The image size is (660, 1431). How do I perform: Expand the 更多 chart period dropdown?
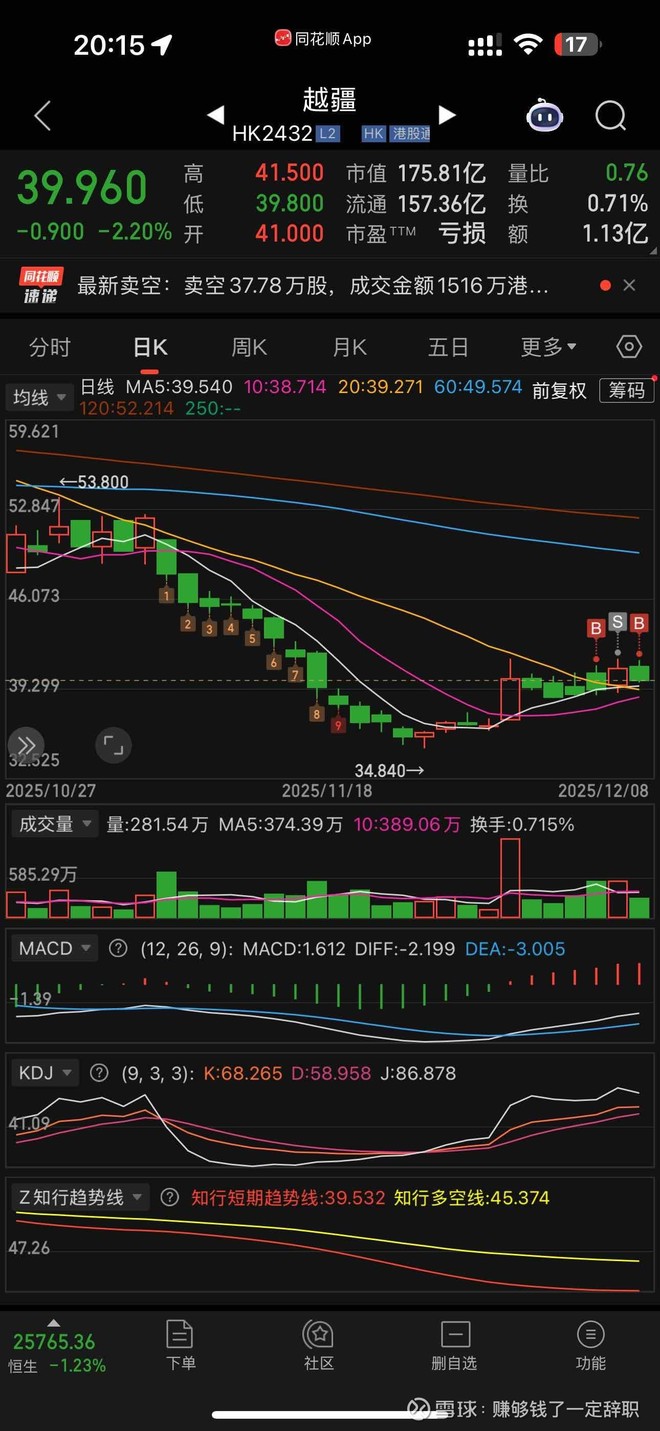[548, 347]
